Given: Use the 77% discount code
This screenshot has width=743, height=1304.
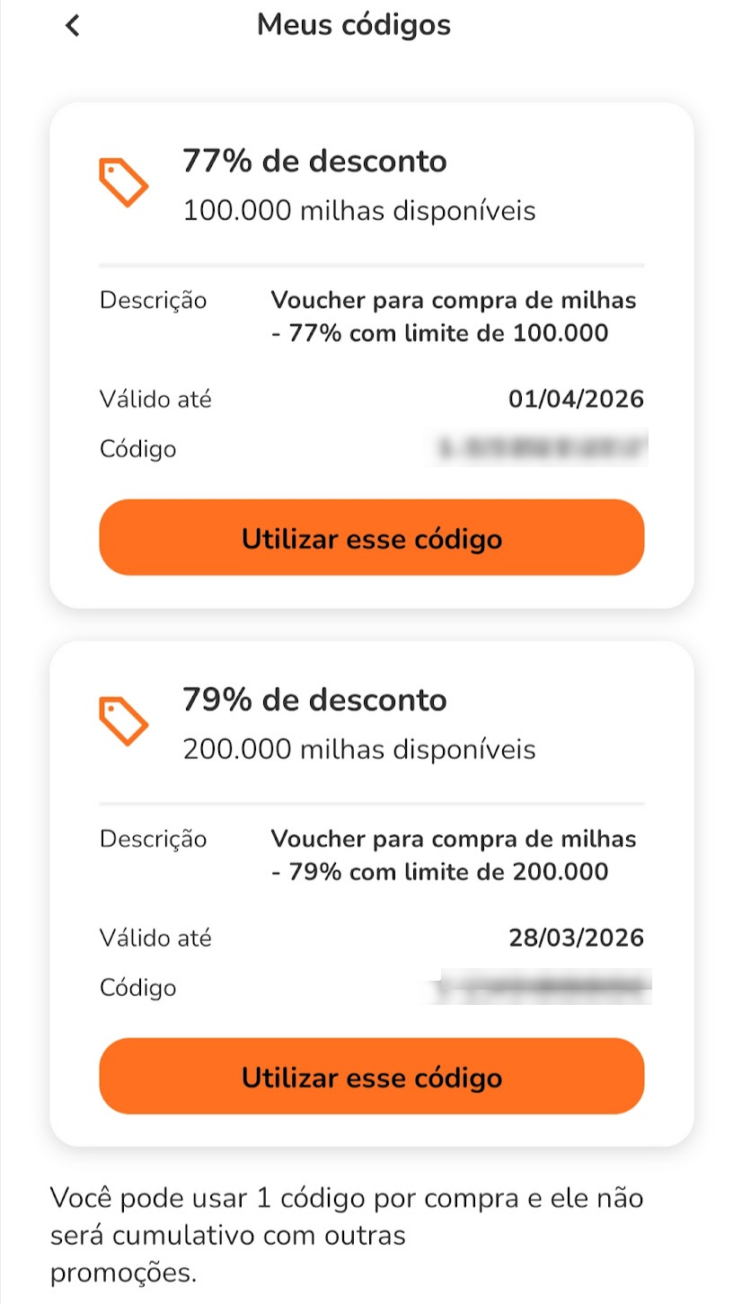Looking at the screenshot, I should pos(371,538).
